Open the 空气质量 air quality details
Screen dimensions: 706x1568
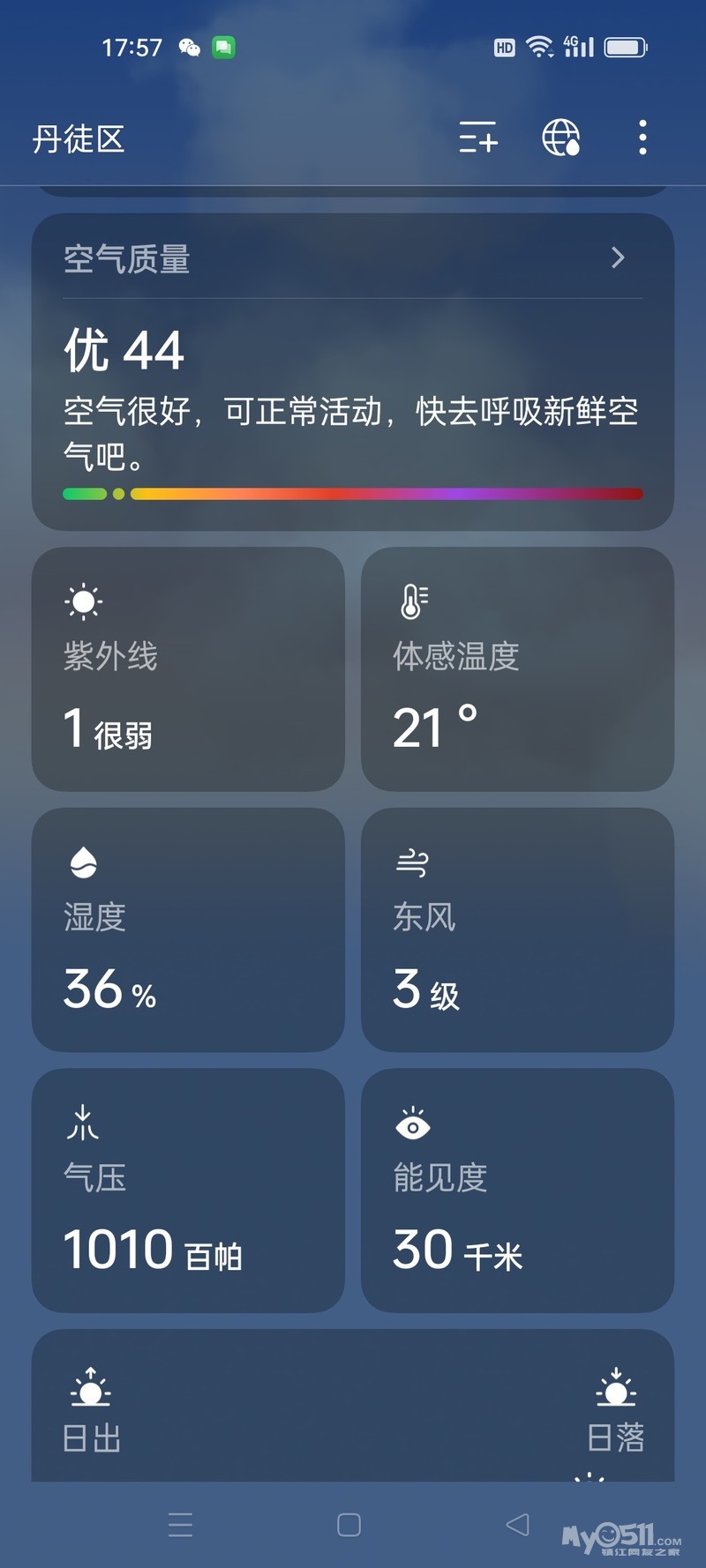point(353,258)
